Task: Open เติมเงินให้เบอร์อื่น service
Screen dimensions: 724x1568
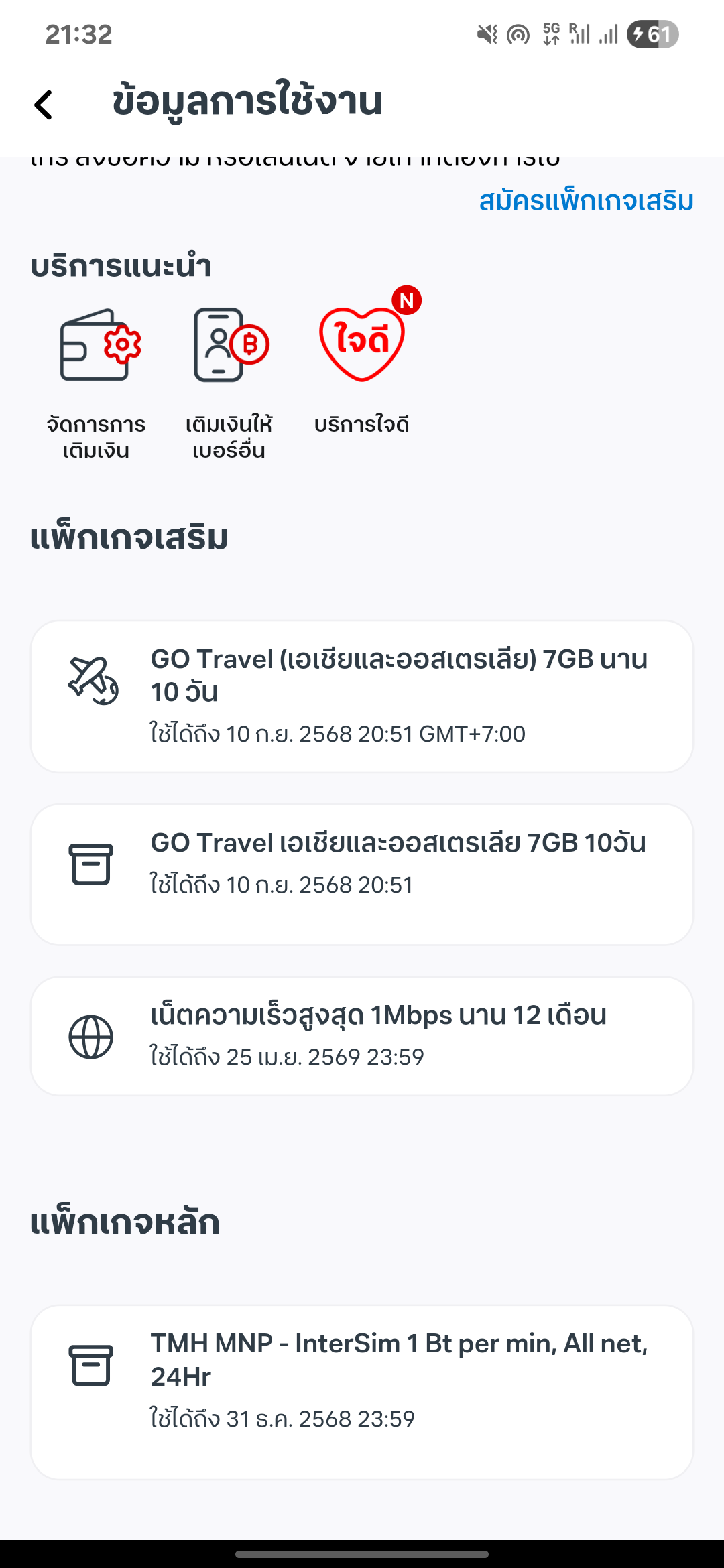Action: [229, 383]
